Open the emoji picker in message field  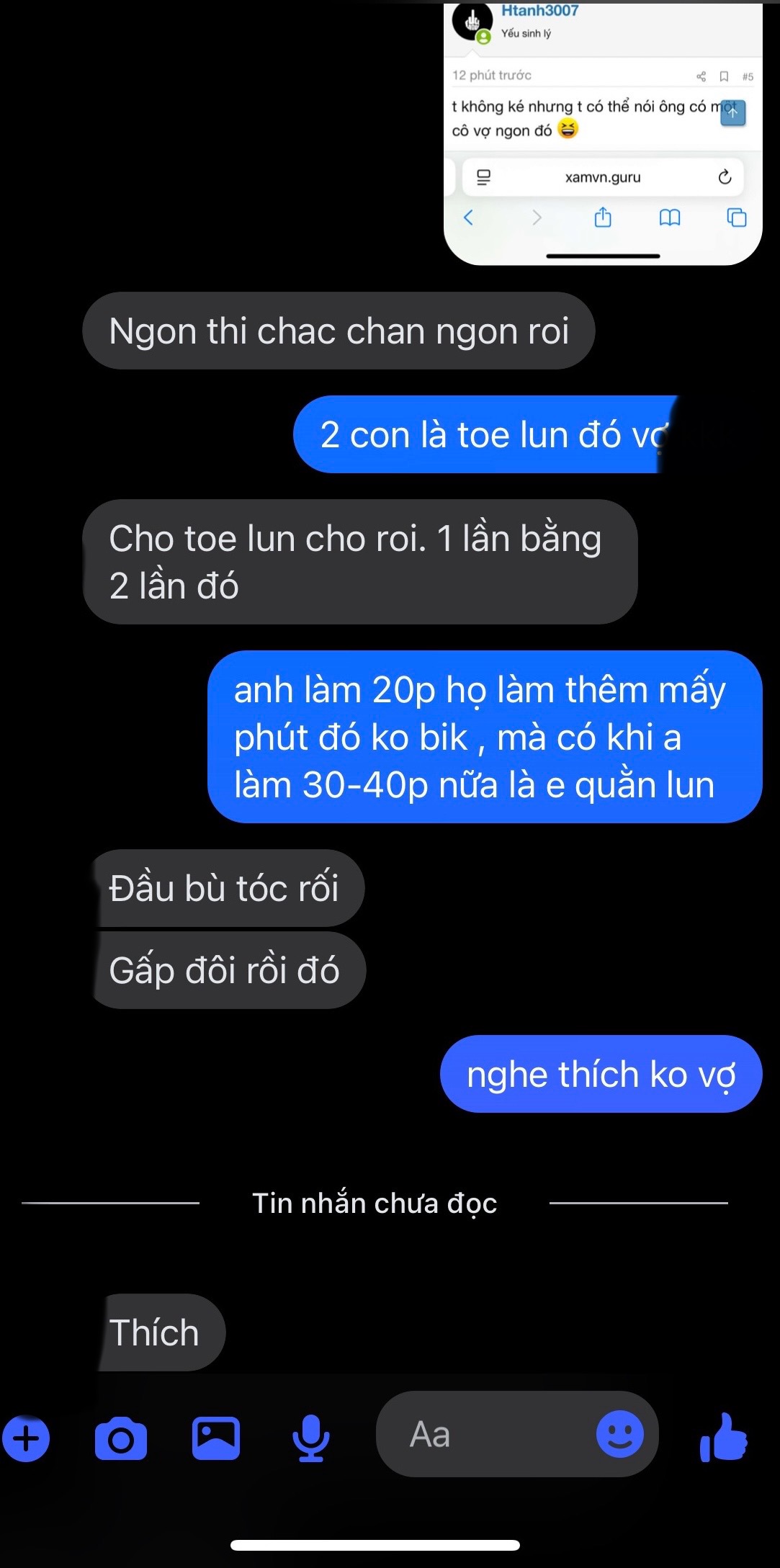coord(619,1434)
